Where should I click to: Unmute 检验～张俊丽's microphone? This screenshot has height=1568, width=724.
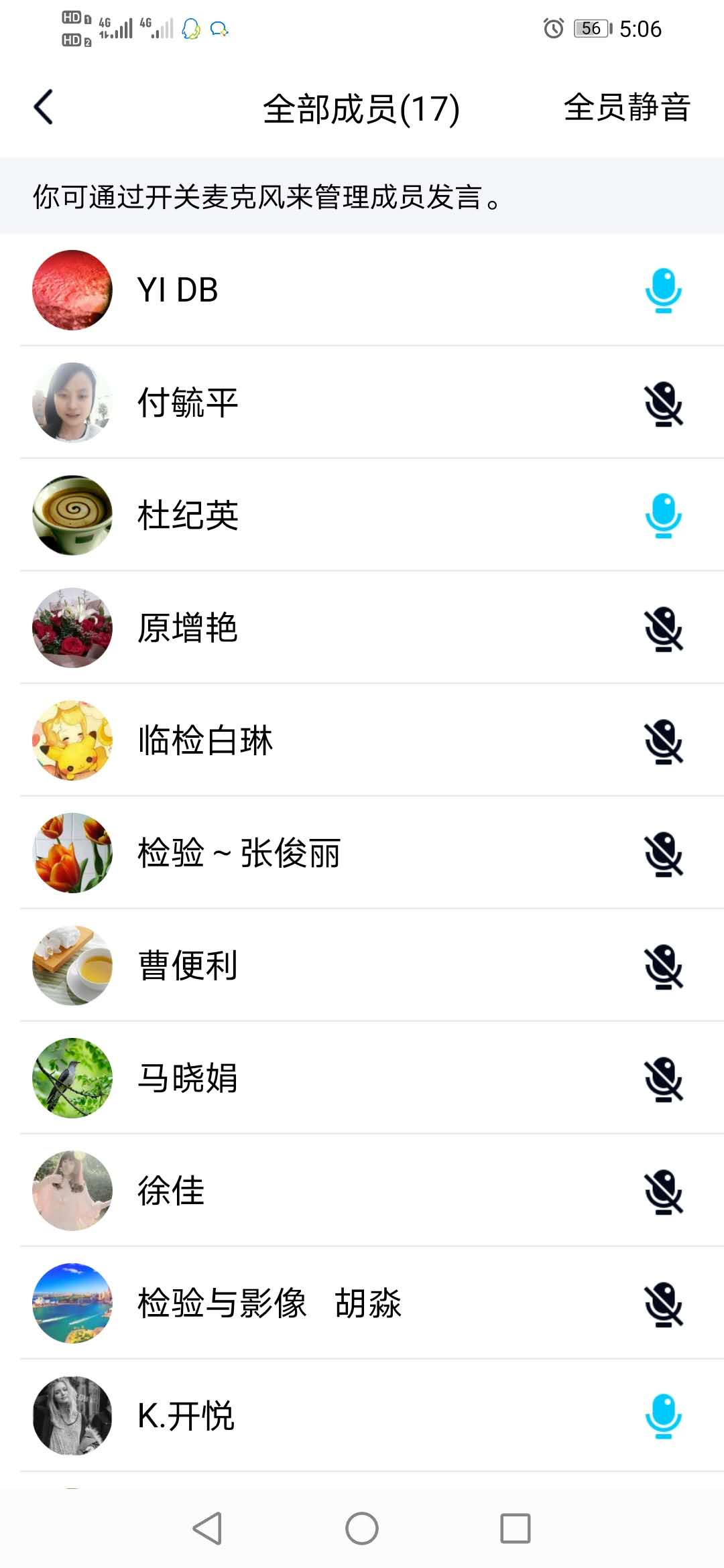pyautogui.click(x=663, y=854)
